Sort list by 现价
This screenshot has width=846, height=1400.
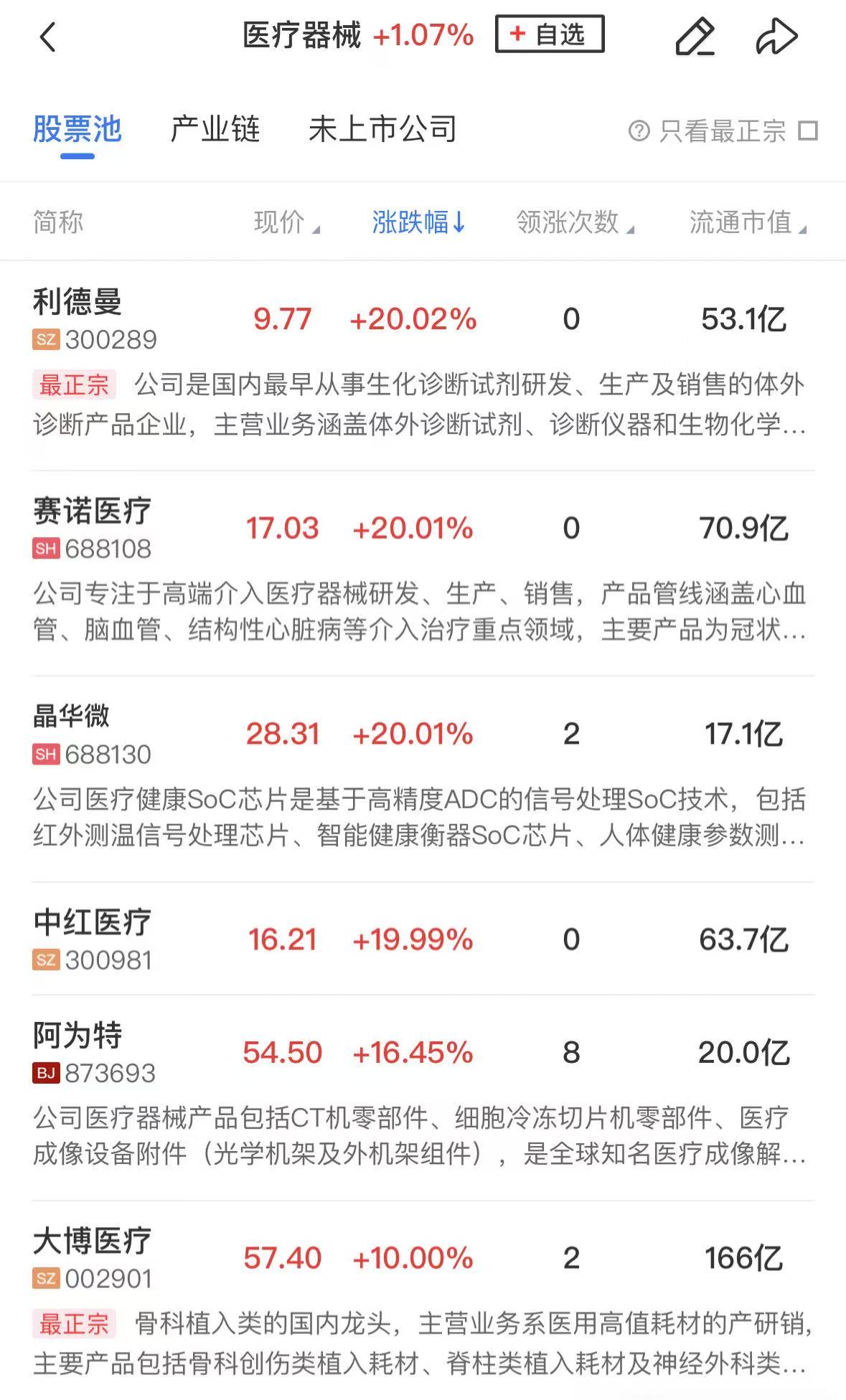tap(286, 222)
